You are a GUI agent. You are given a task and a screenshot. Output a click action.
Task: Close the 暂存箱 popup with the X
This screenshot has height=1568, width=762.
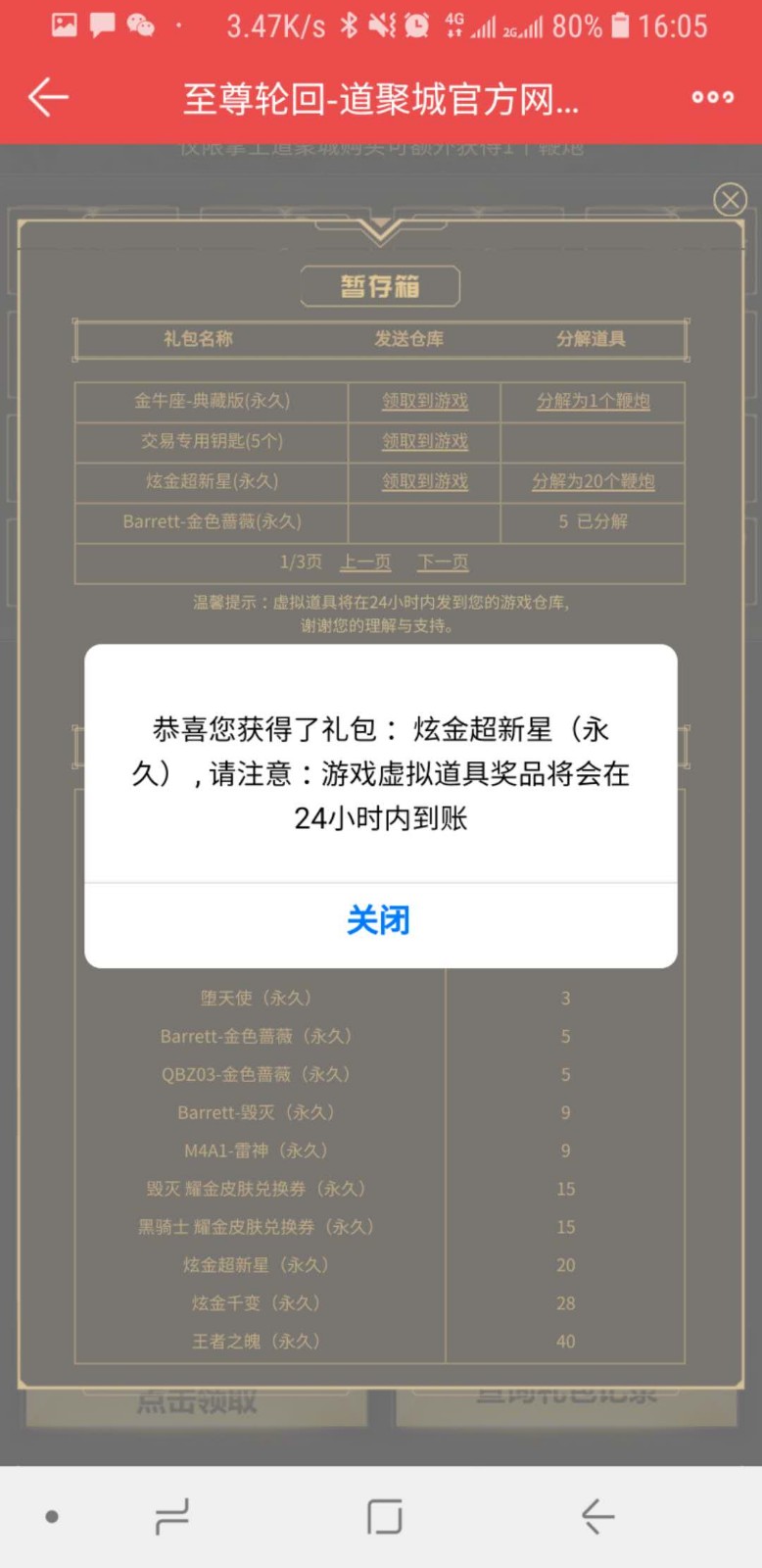(730, 200)
